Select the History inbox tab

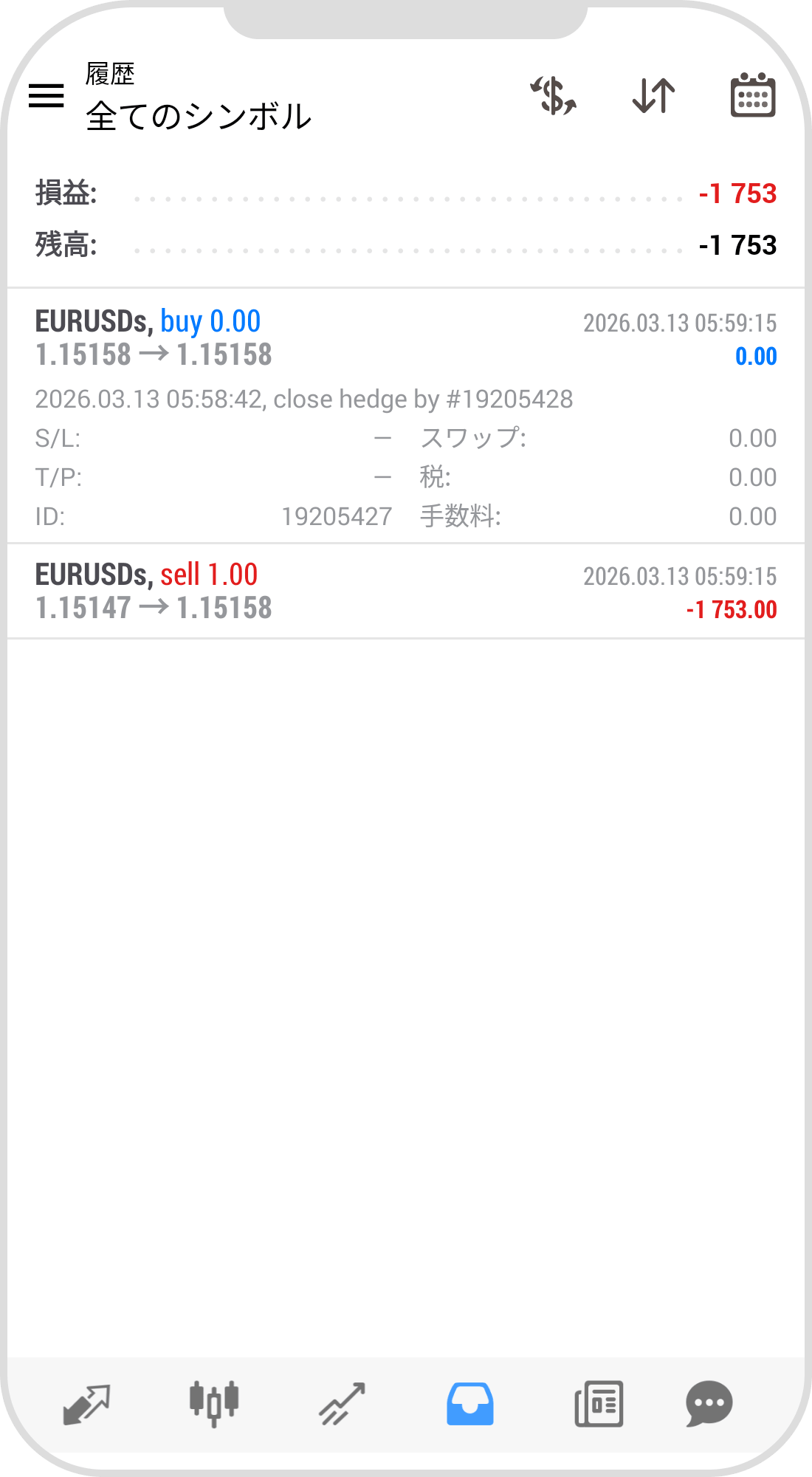pyautogui.click(x=469, y=1404)
